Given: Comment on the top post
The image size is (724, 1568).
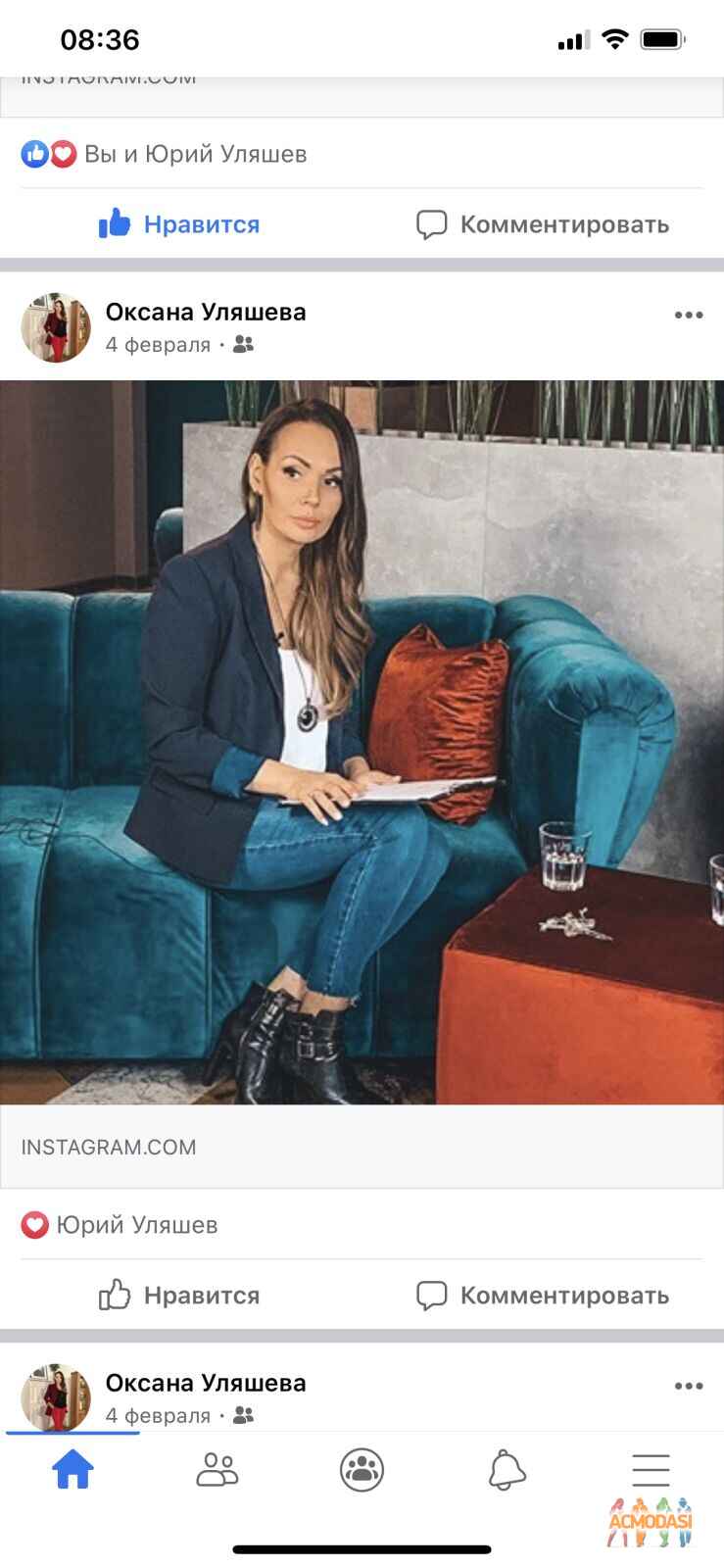Looking at the screenshot, I should click(x=543, y=224).
